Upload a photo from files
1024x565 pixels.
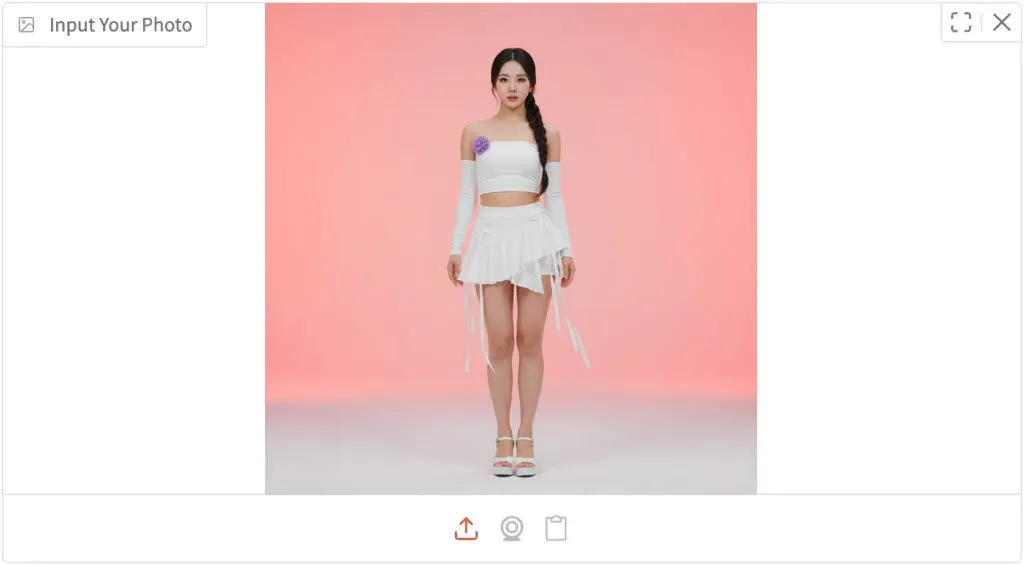click(x=466, y=529)
